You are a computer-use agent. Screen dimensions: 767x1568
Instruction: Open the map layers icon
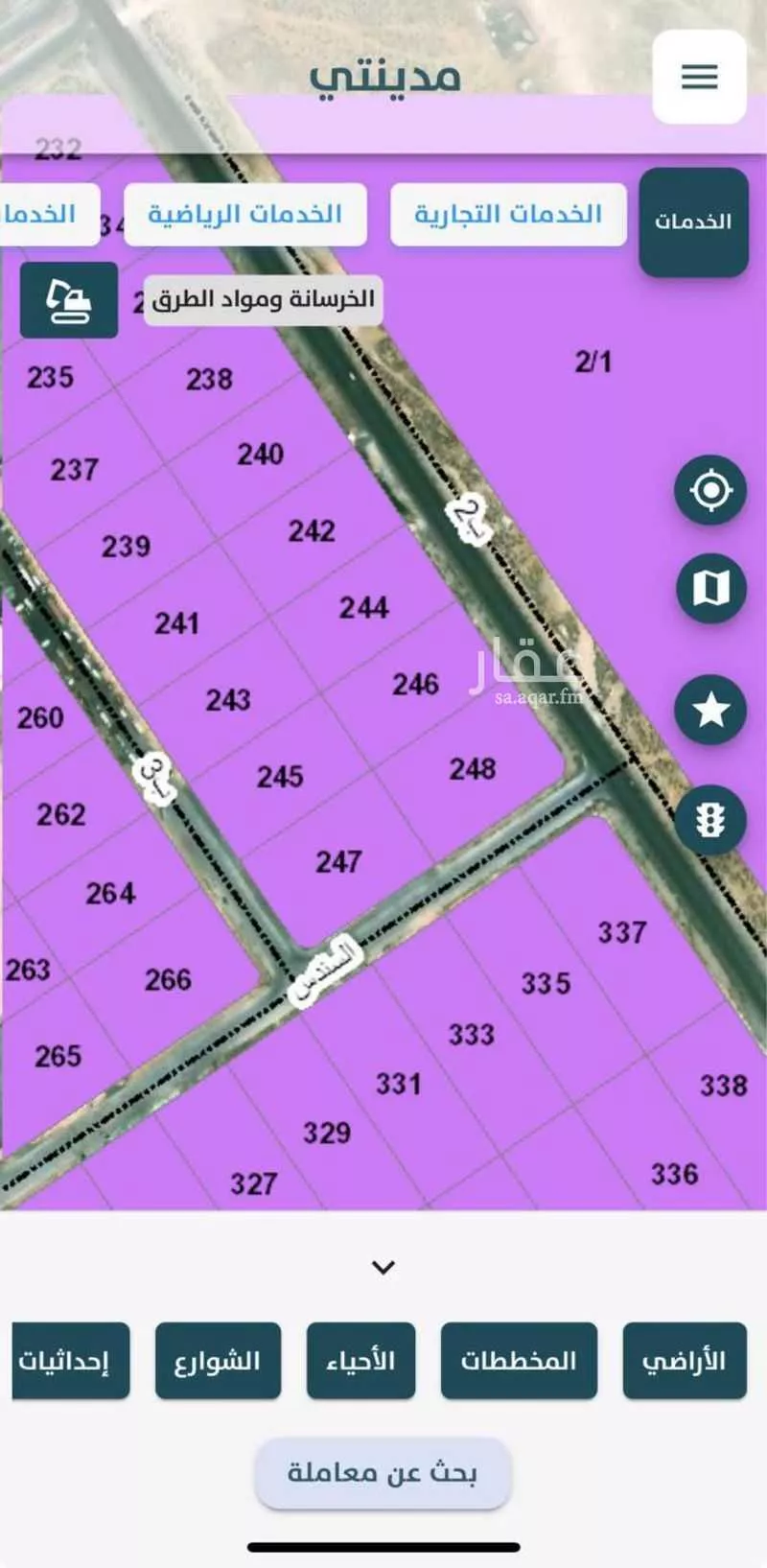(x=710, y=588)
